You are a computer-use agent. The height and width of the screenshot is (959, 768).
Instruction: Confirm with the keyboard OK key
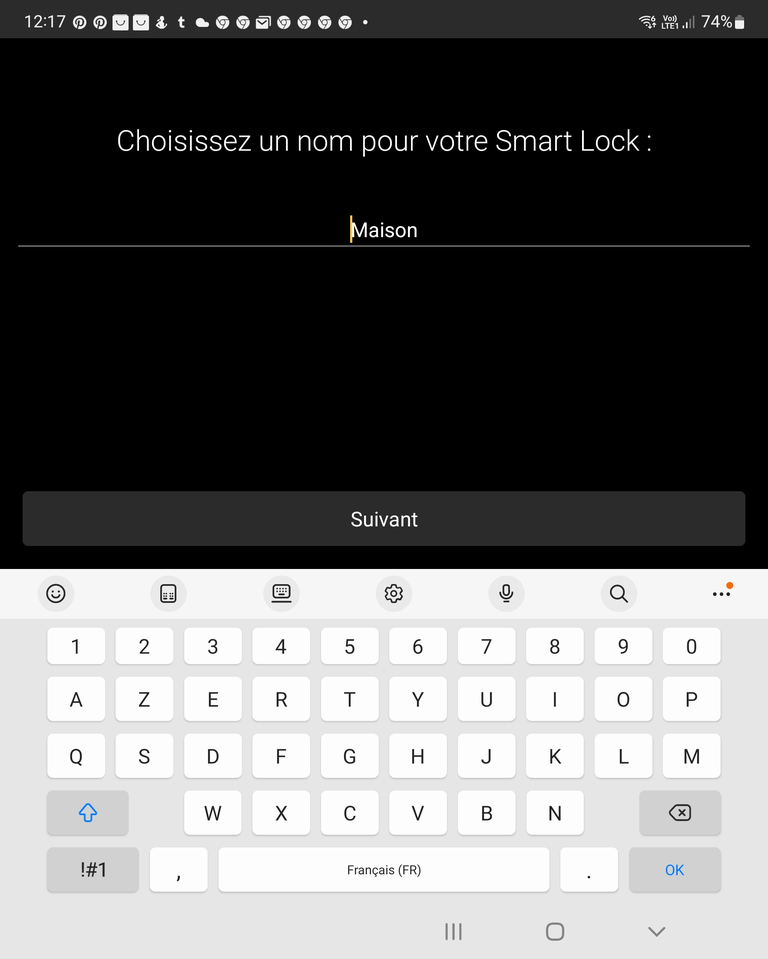coord(674,870)
